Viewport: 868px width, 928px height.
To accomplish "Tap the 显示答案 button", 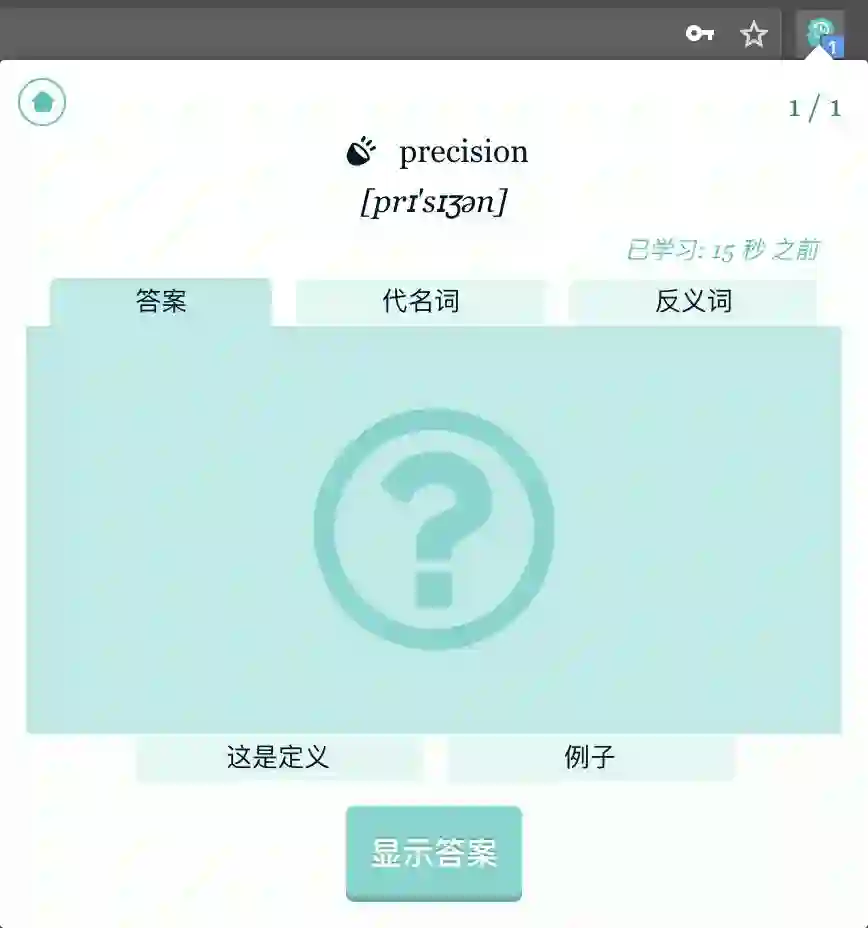I will (434, 853).
